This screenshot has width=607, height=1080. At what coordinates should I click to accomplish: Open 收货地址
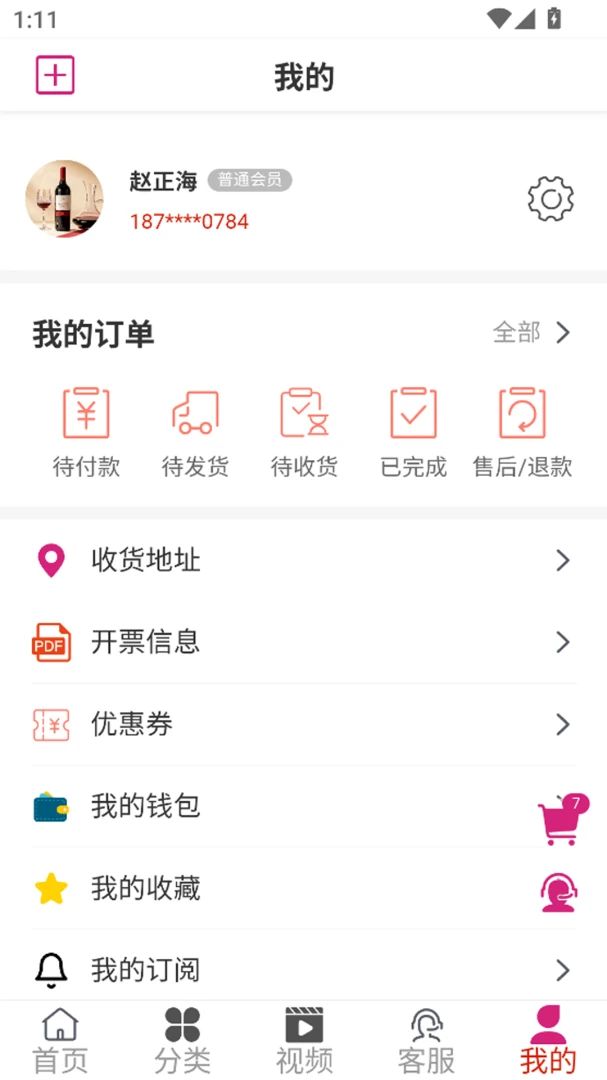(x=303, y=561)
